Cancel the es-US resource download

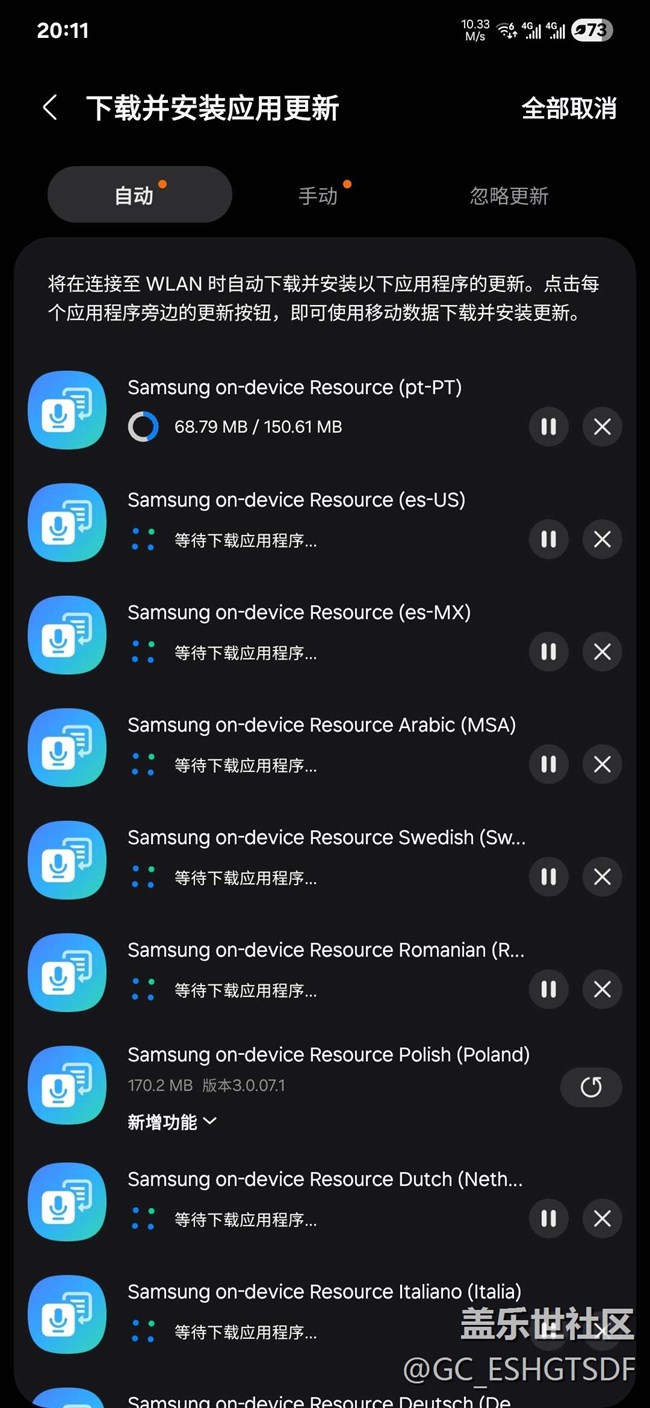coord(602,539)
